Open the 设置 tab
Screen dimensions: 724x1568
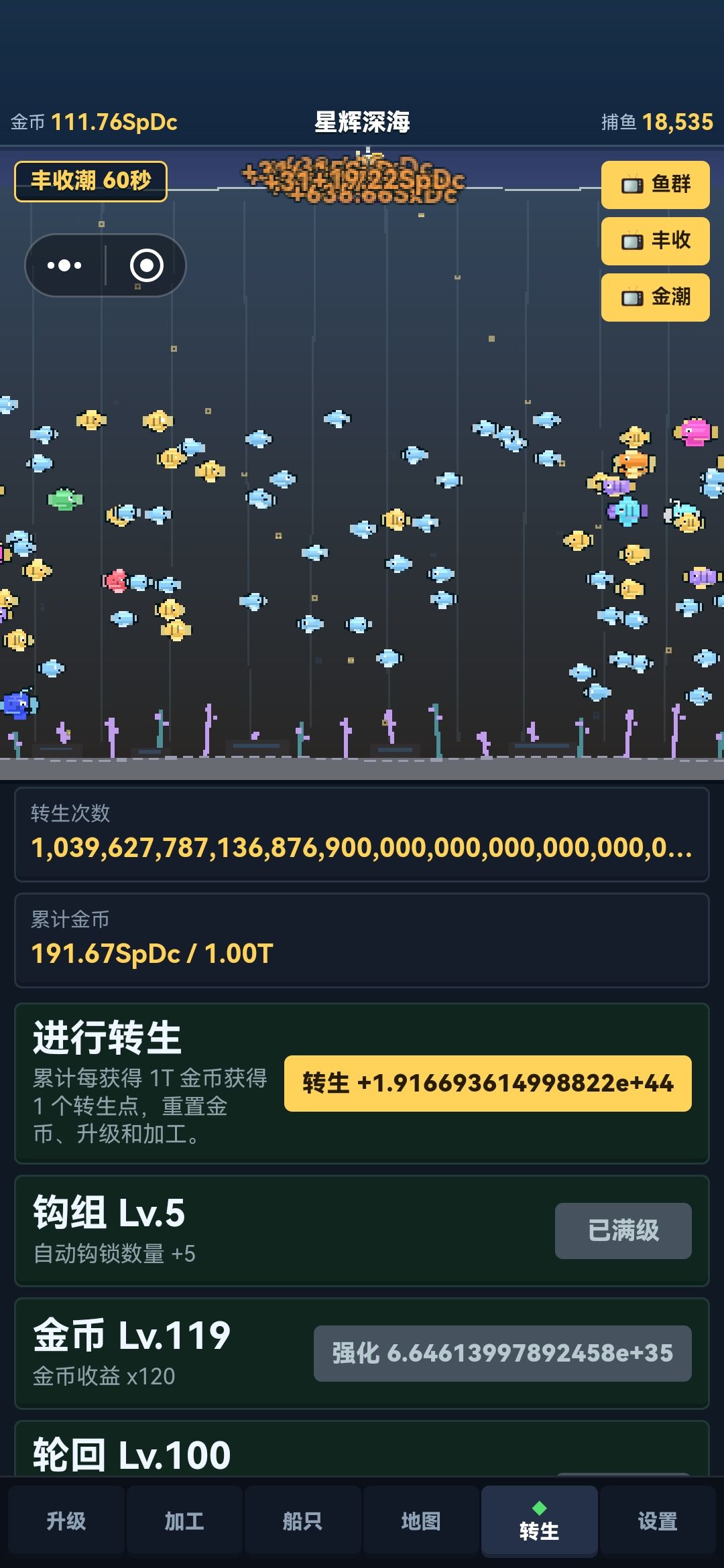(x=658, y=1520)
